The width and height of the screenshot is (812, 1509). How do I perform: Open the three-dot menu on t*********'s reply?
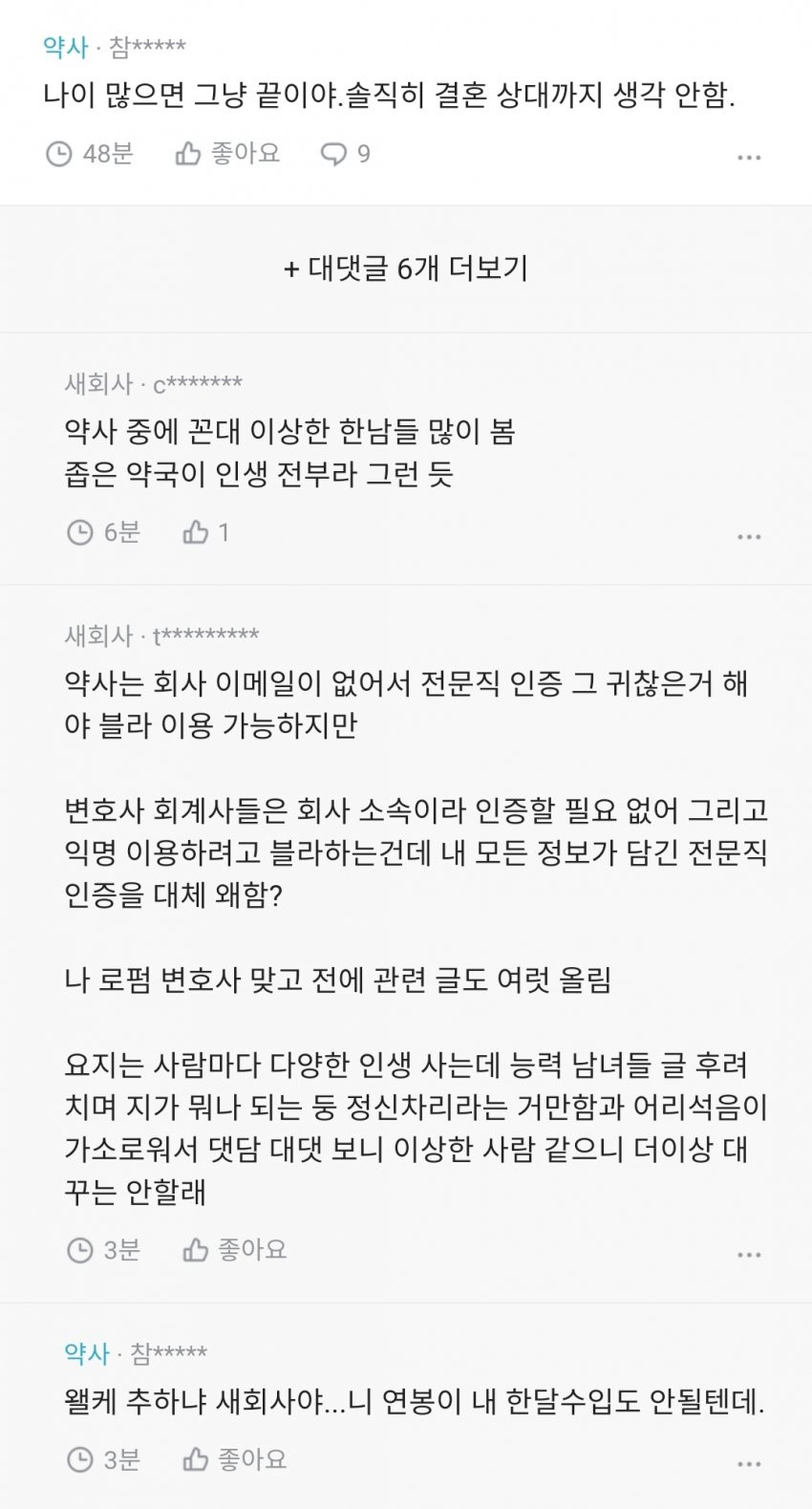[749, 1254]
